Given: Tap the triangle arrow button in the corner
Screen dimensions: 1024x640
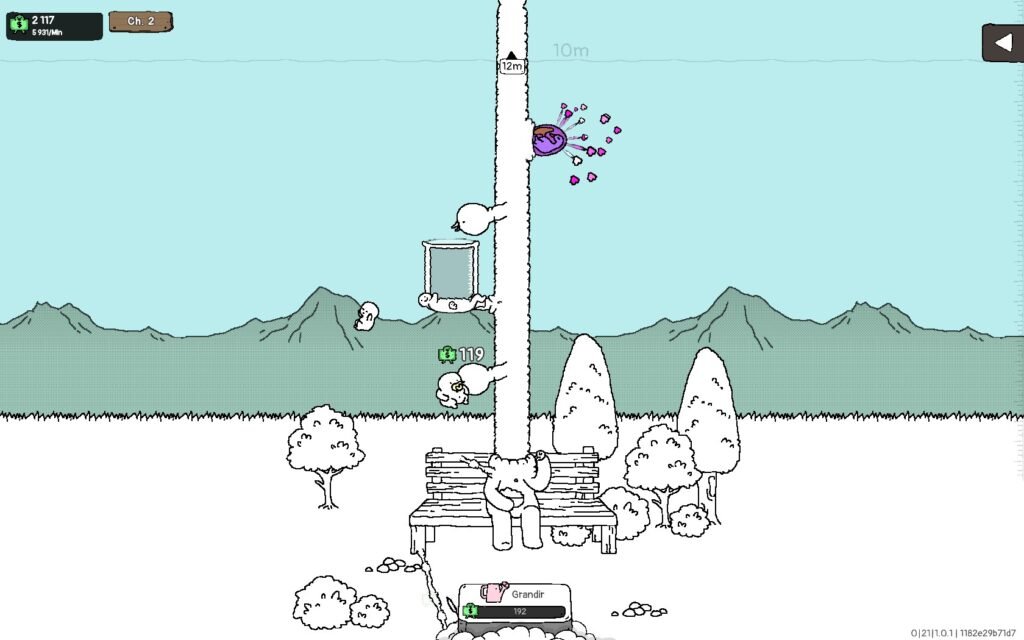Looking at the screenshot, I should click(x=1002, y=43).
